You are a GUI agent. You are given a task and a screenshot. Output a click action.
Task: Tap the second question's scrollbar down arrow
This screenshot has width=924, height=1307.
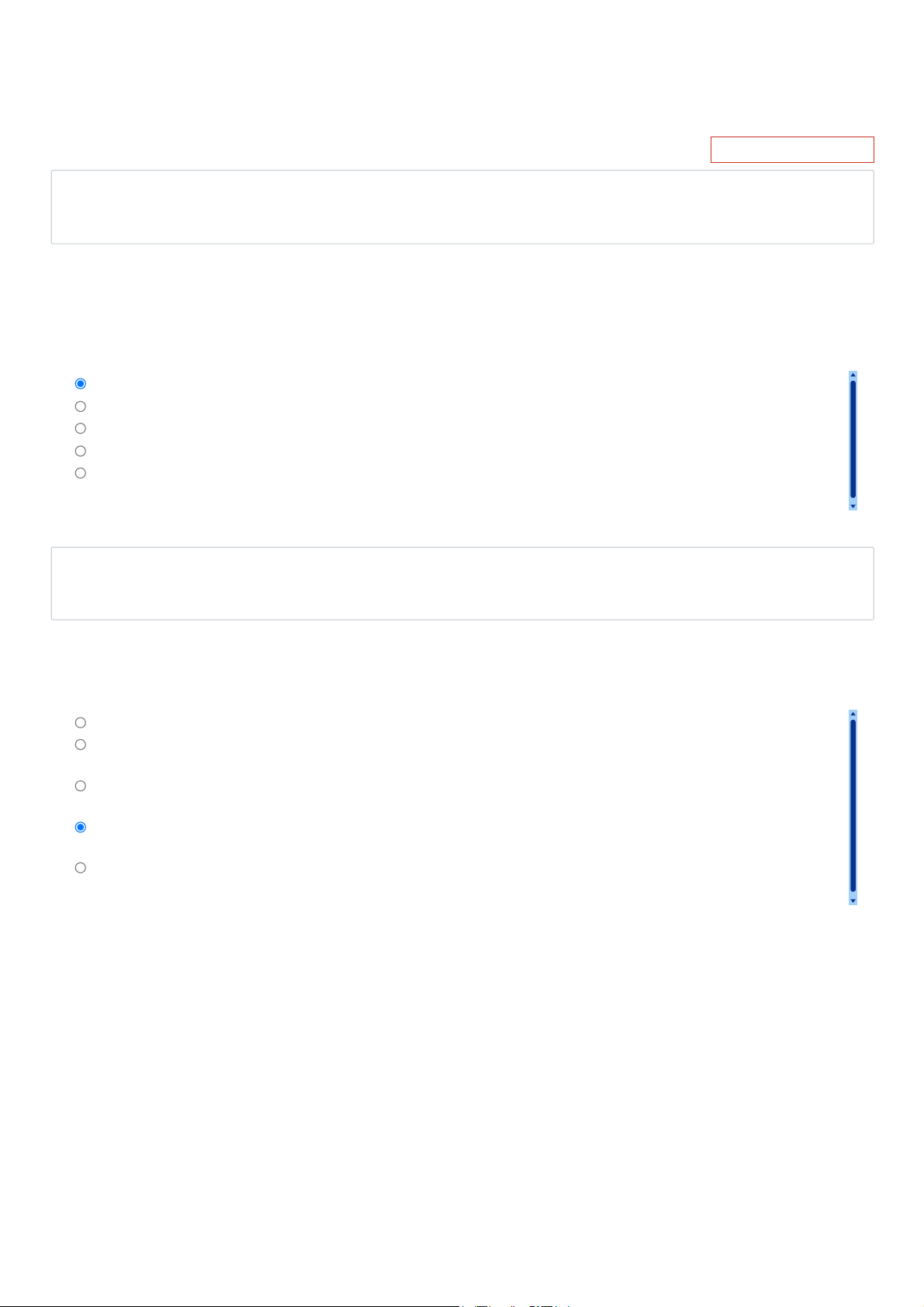(853, 901)
